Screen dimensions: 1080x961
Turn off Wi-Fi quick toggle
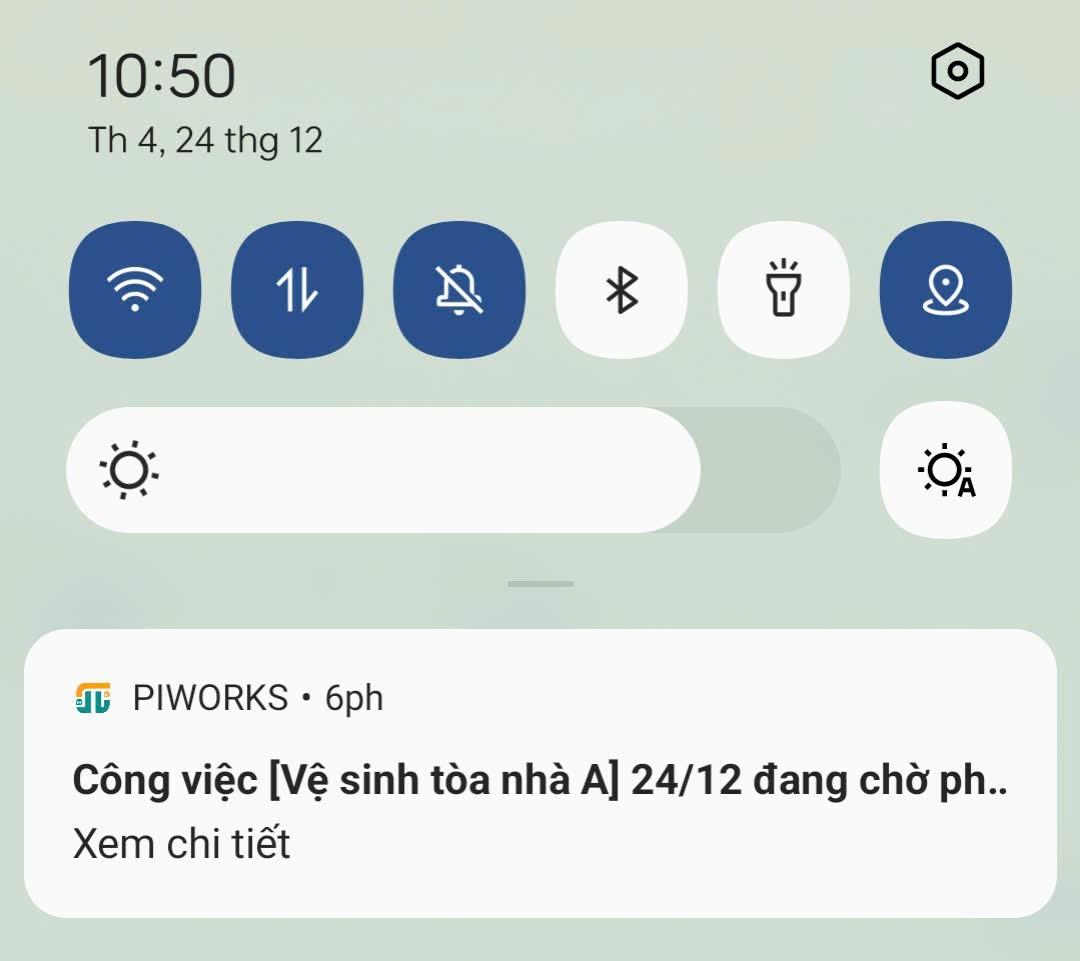[135, 290]
